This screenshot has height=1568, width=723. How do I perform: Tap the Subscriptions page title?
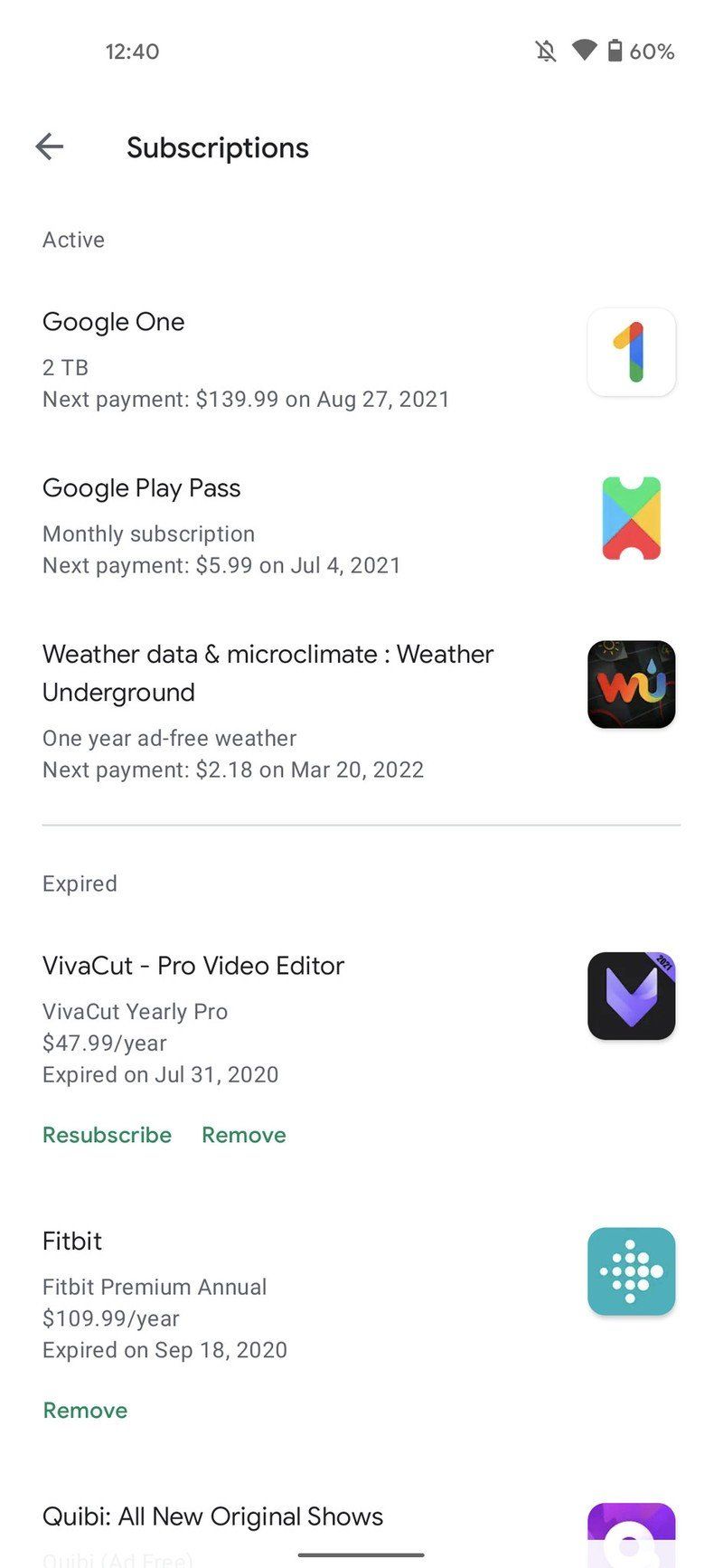click(x=217, y=147)
